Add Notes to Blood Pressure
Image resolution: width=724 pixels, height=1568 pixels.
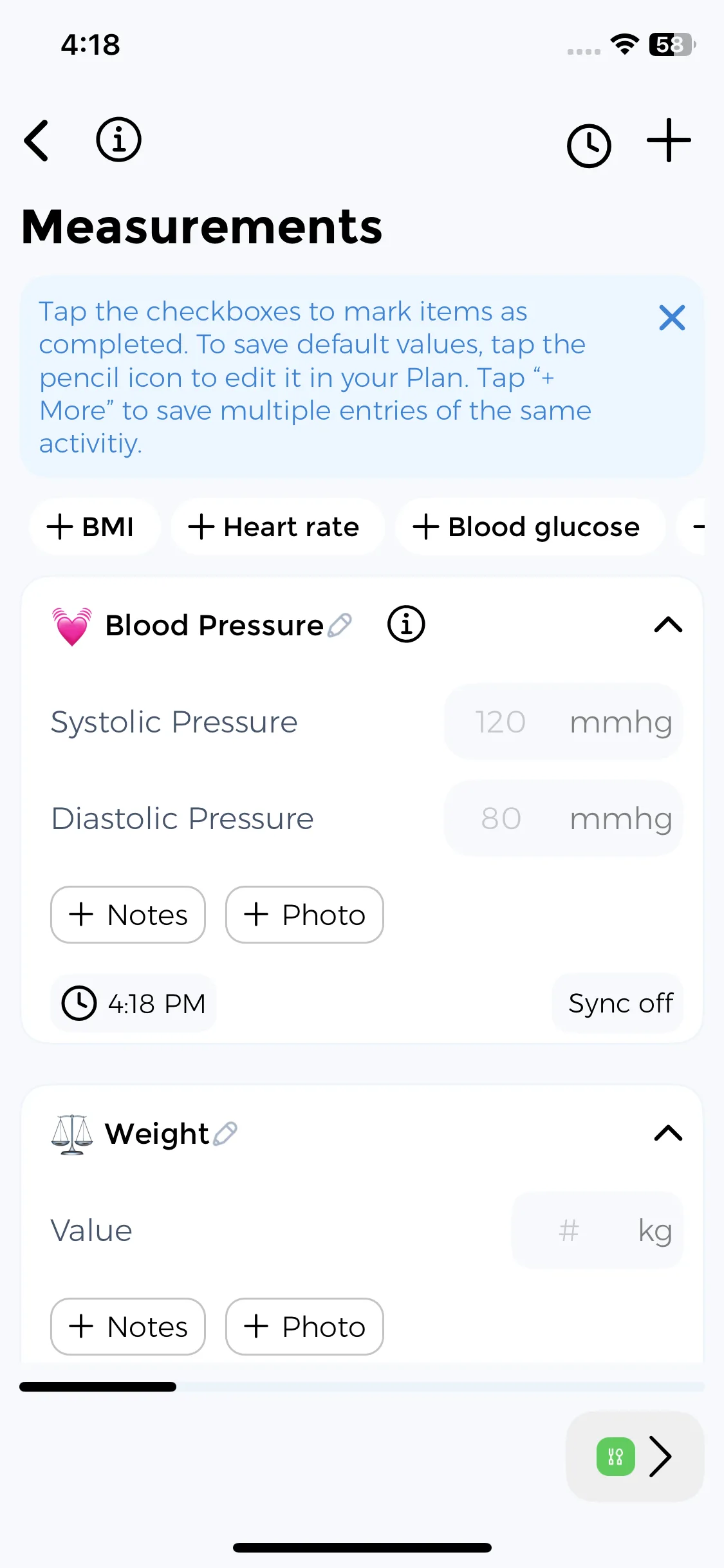(128, 915)
